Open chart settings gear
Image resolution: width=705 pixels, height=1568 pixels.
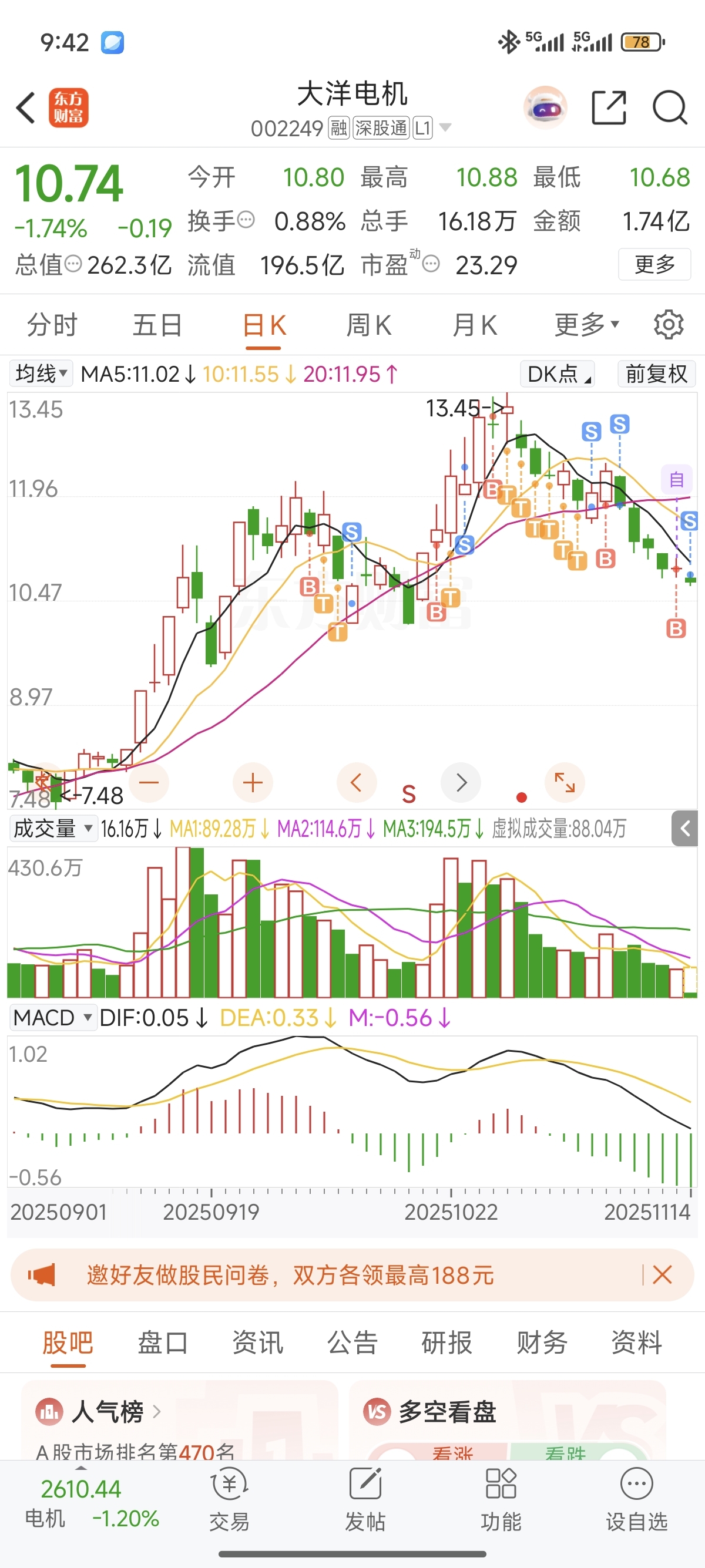tap(669, 325)
